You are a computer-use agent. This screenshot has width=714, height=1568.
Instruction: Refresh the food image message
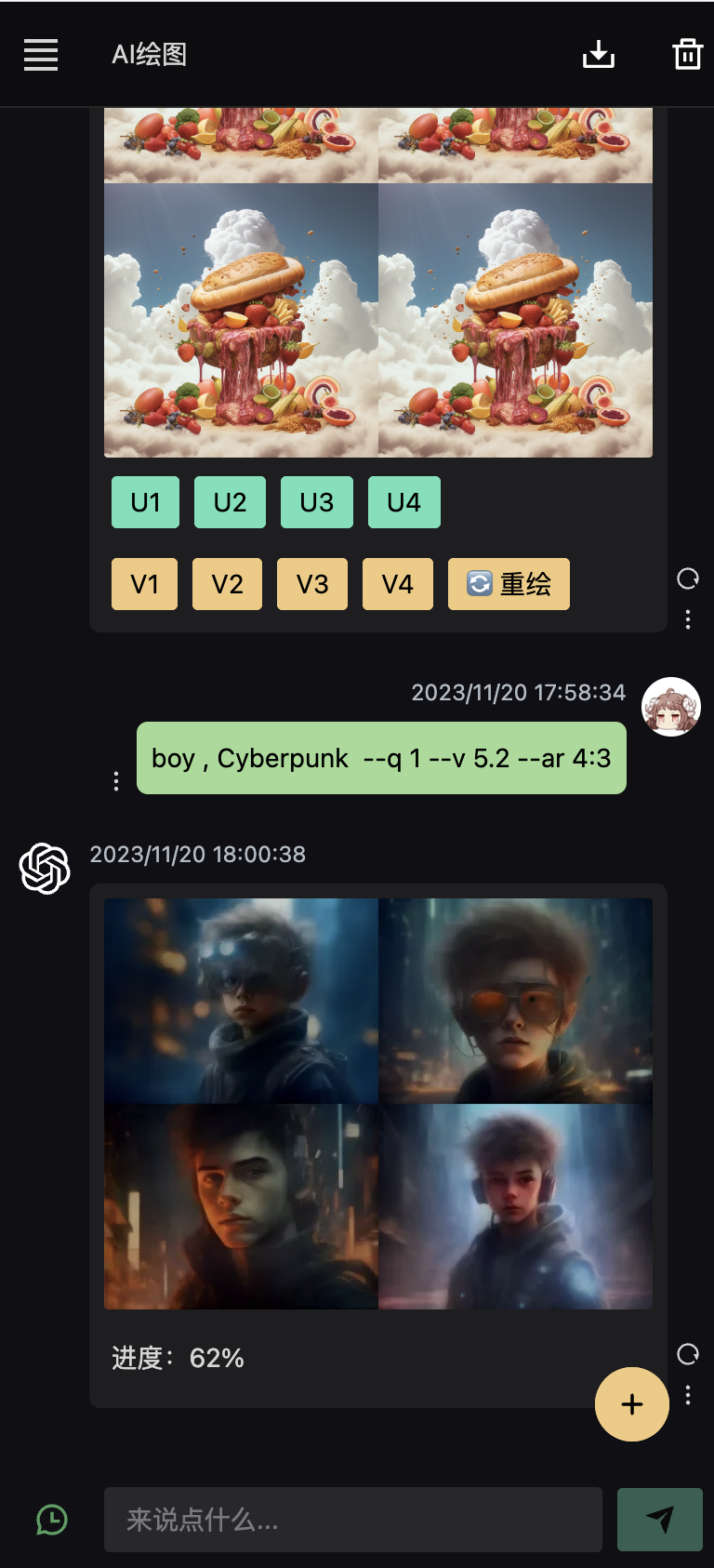coord(688,578)
